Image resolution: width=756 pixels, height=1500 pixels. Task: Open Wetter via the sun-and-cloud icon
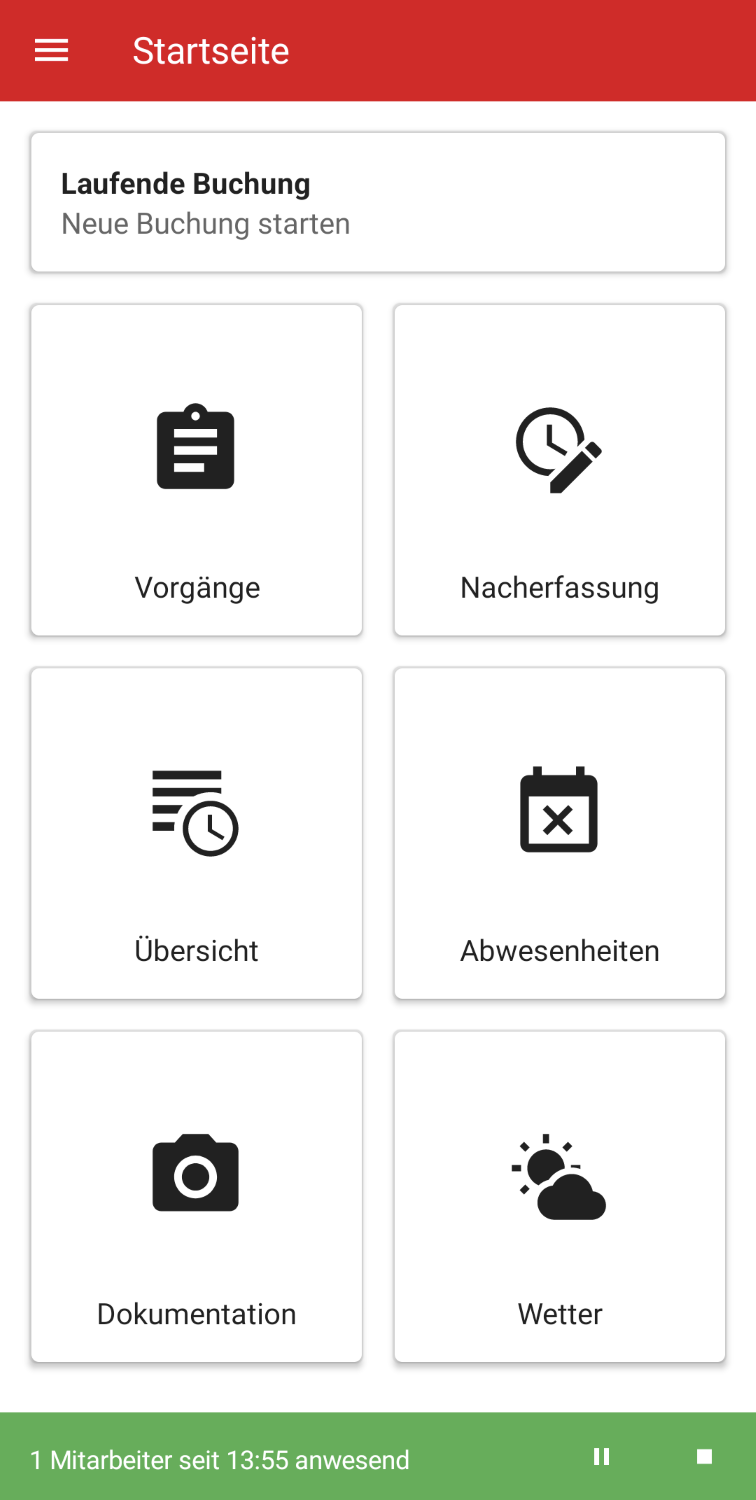point(559,1174)
